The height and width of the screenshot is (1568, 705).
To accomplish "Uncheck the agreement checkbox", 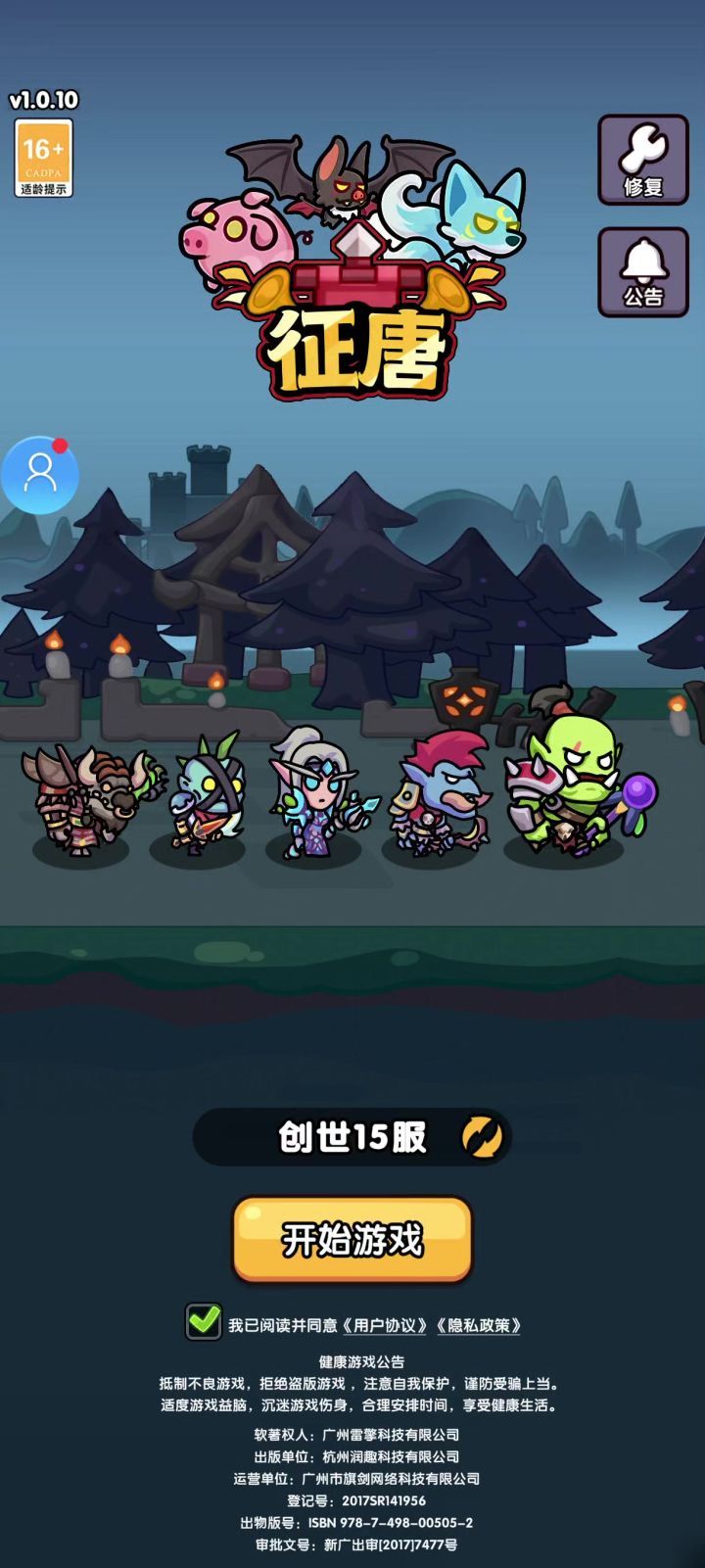I will click(204, 1321).
